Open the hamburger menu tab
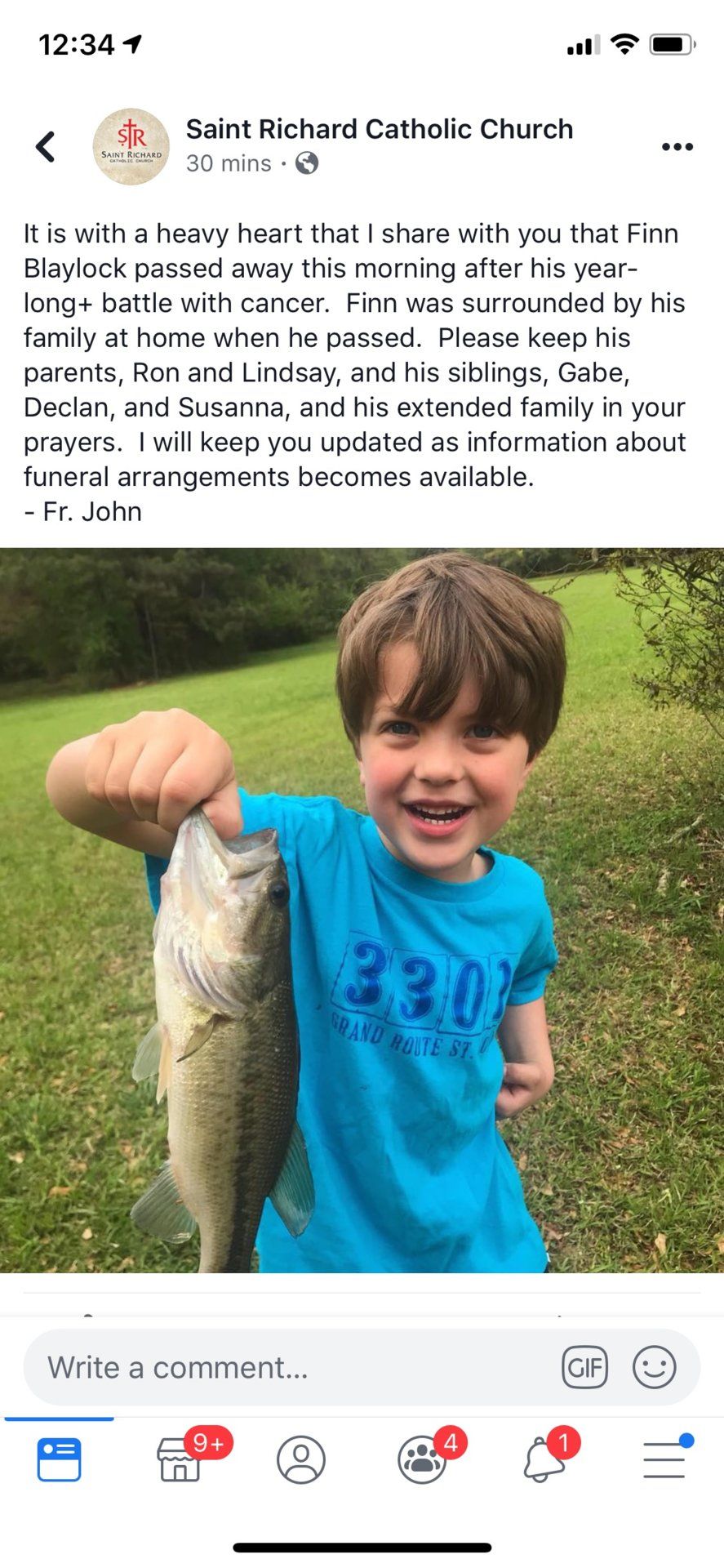 664,1459
